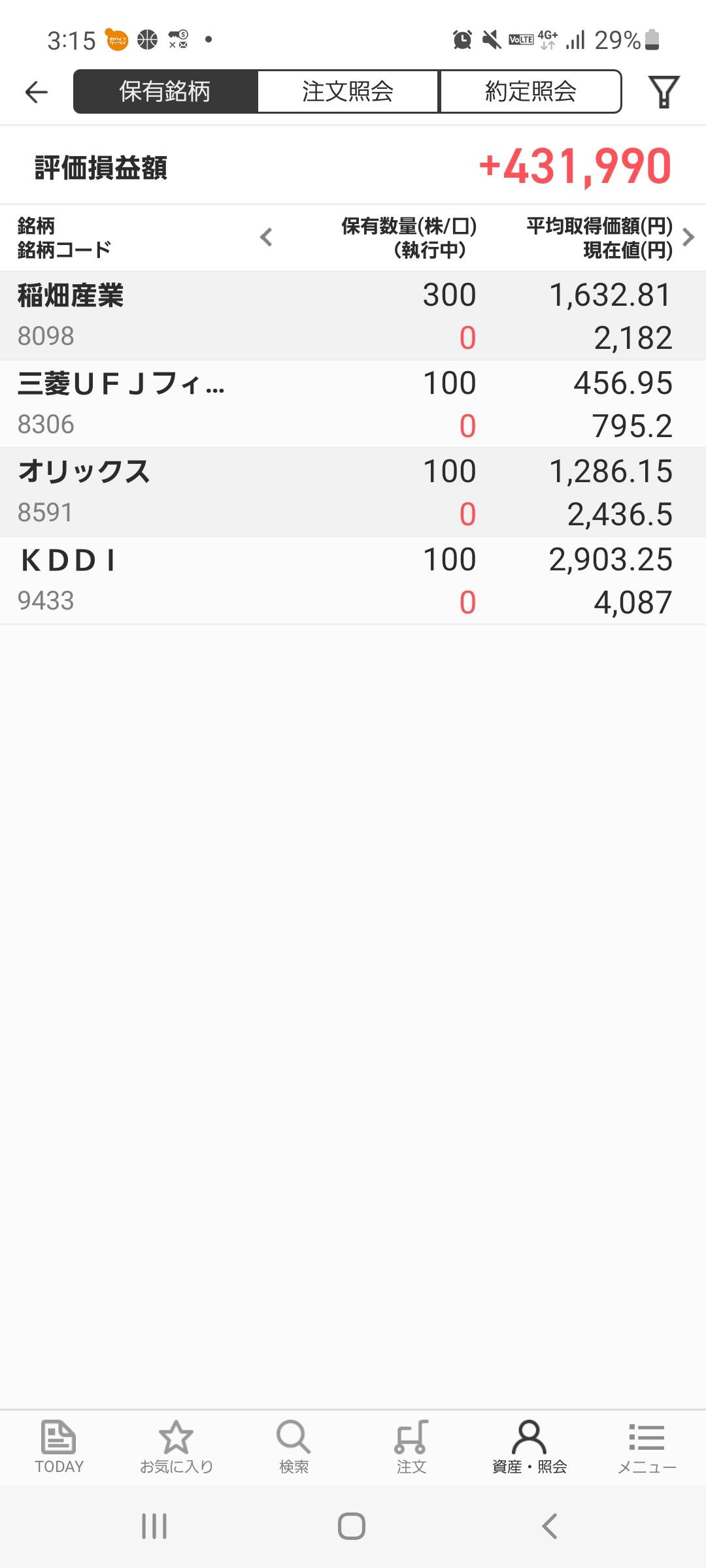Select the 資産・照会 tab
The image size is (706, 1568).
(529, 1446)
